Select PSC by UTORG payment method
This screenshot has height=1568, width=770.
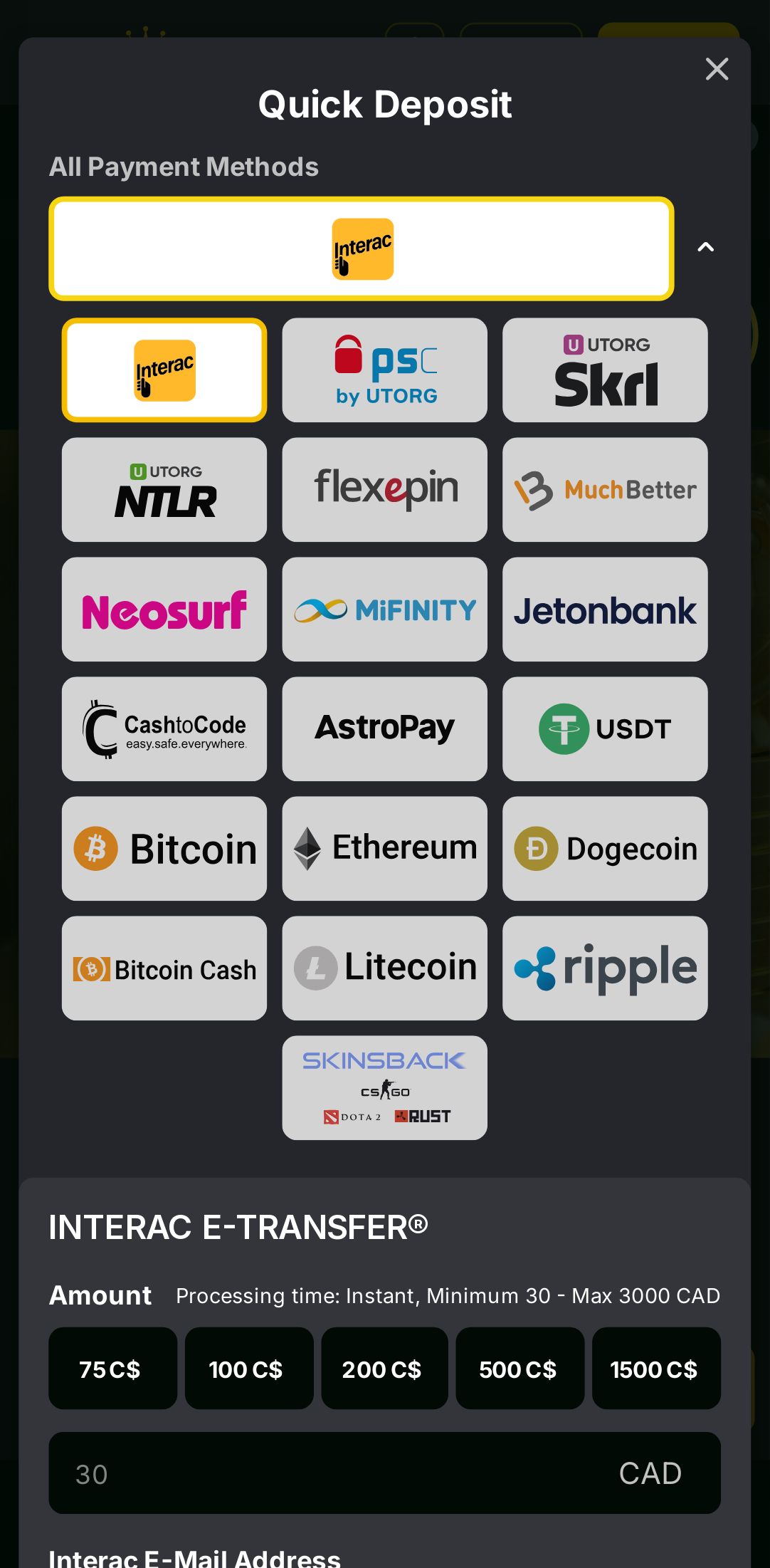[x=384, y=370]
